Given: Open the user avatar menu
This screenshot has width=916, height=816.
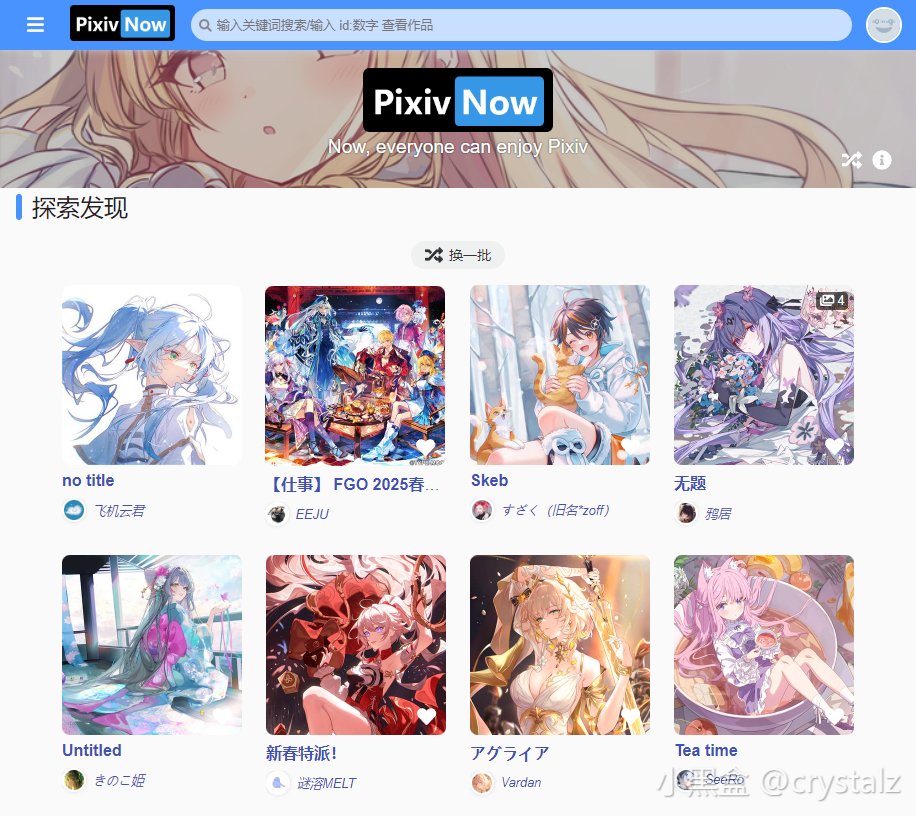Looking at the screenshot, I should 883,25.
